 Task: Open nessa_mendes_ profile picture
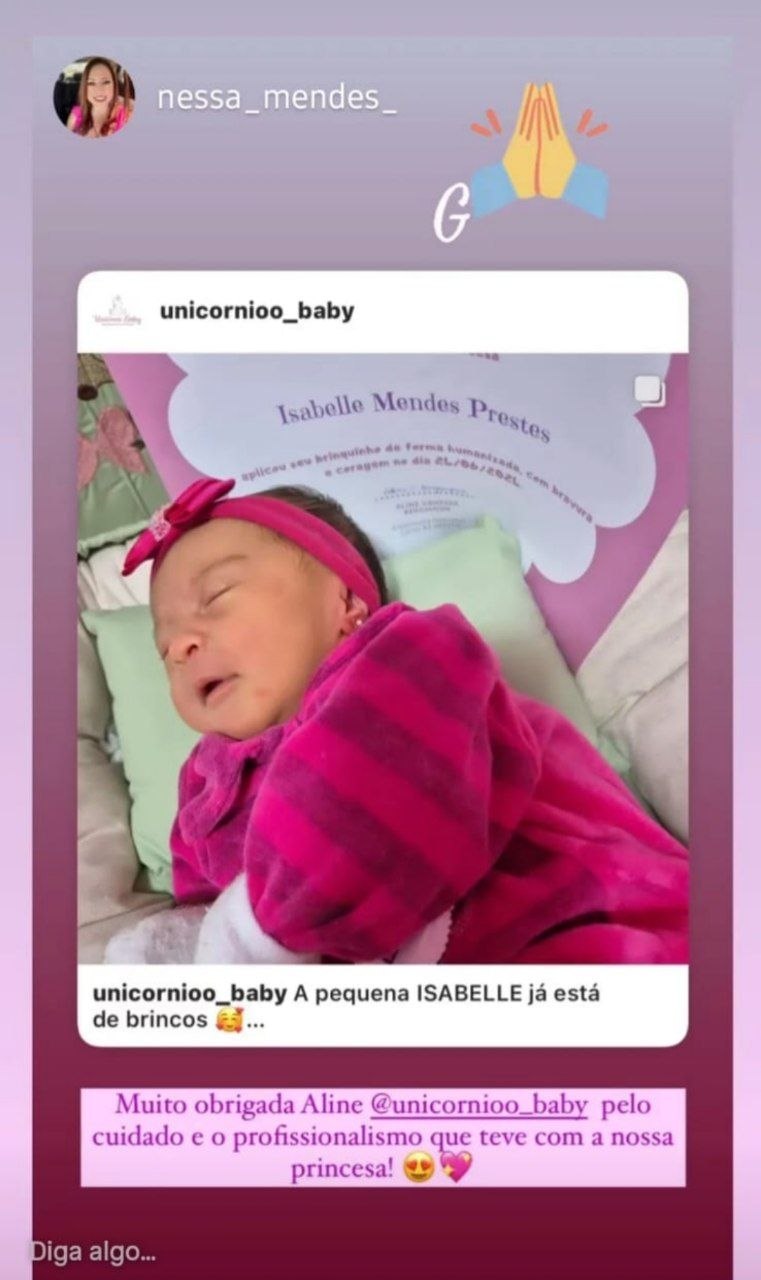pyautogui.click(x=93, y=97)
